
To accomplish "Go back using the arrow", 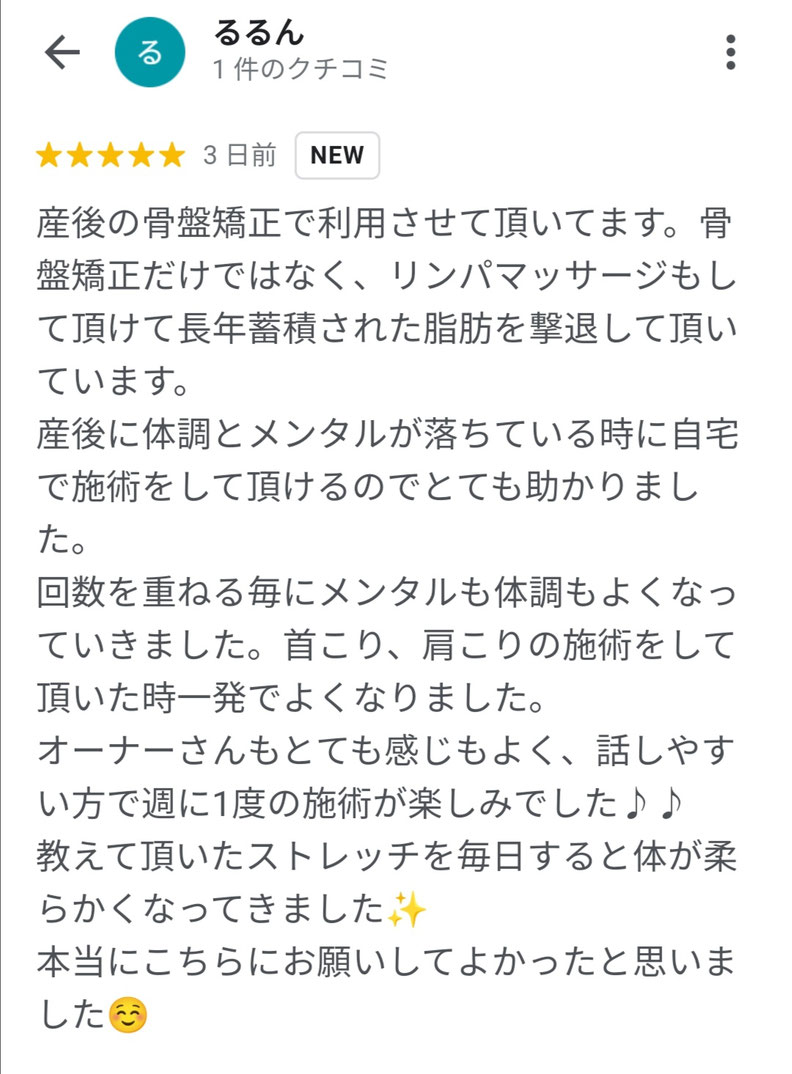I will [62, 53].
